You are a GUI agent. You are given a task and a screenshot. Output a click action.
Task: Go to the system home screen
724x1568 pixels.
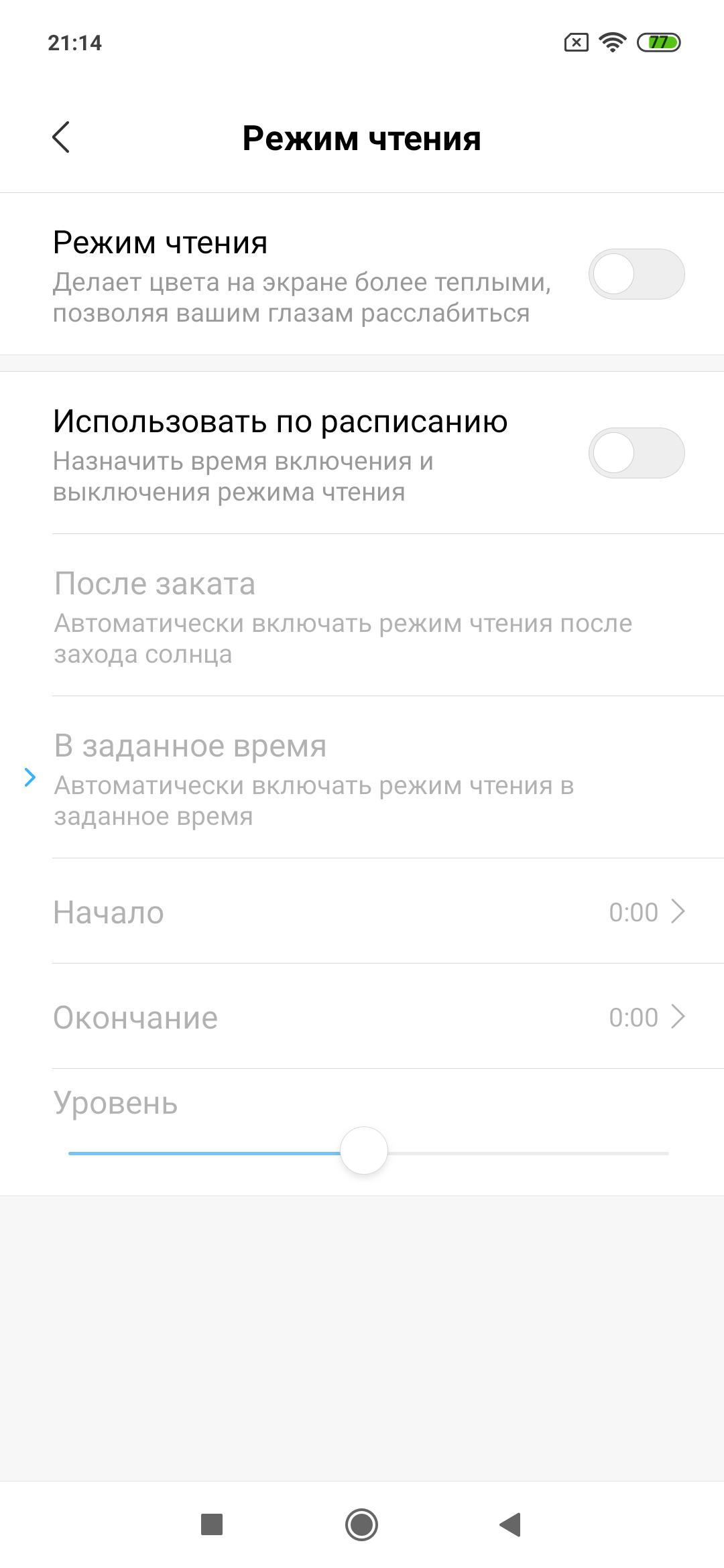coord(362,1524)
